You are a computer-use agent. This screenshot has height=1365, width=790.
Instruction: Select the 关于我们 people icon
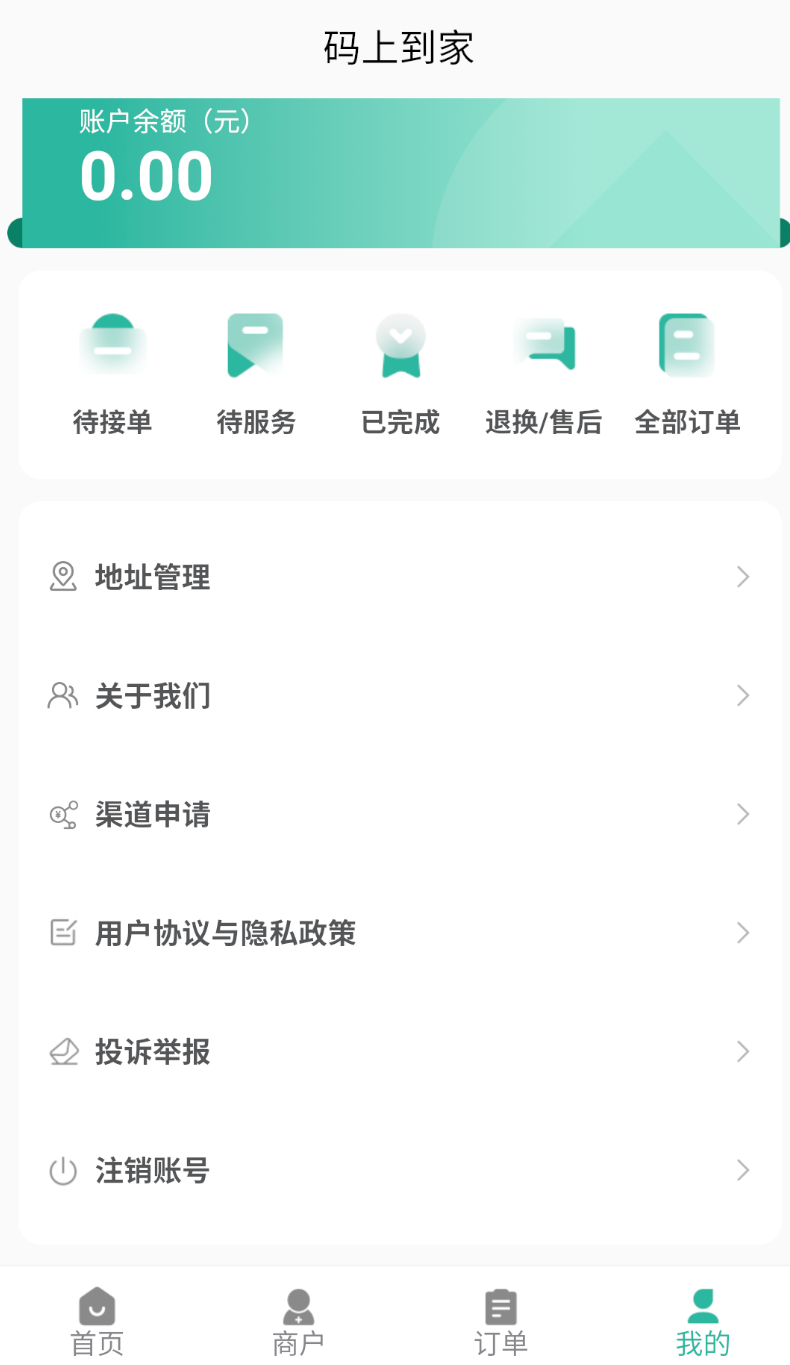pyautogui.click(x=63, y=695)
